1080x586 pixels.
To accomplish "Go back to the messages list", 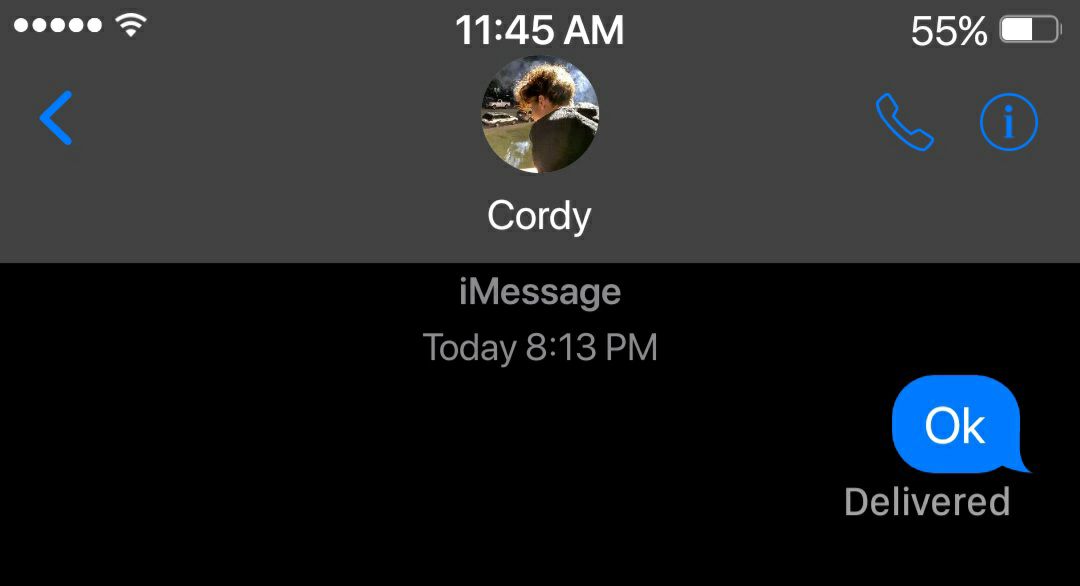I will click(56, 118).
